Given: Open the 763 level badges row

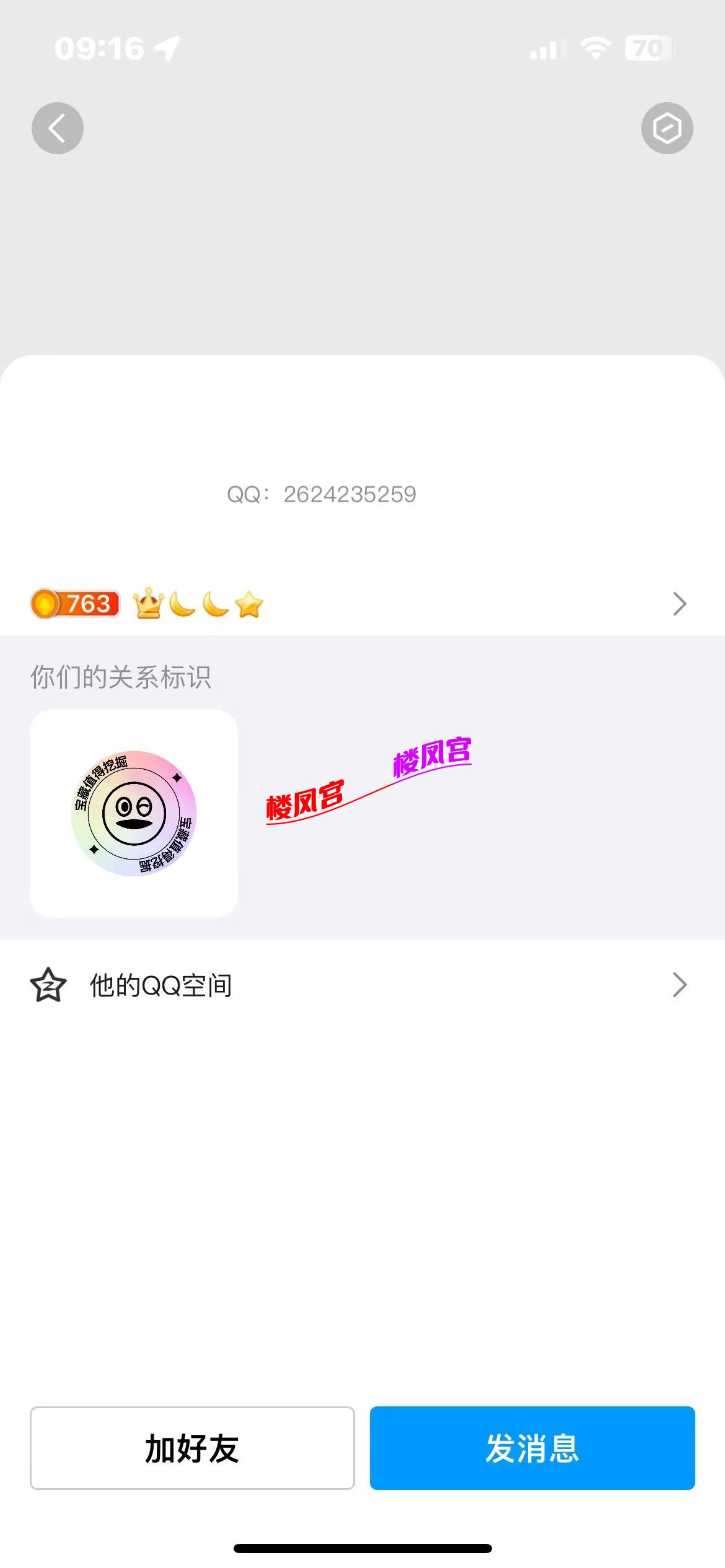Looking at the screenshot, I should [362, 604].
